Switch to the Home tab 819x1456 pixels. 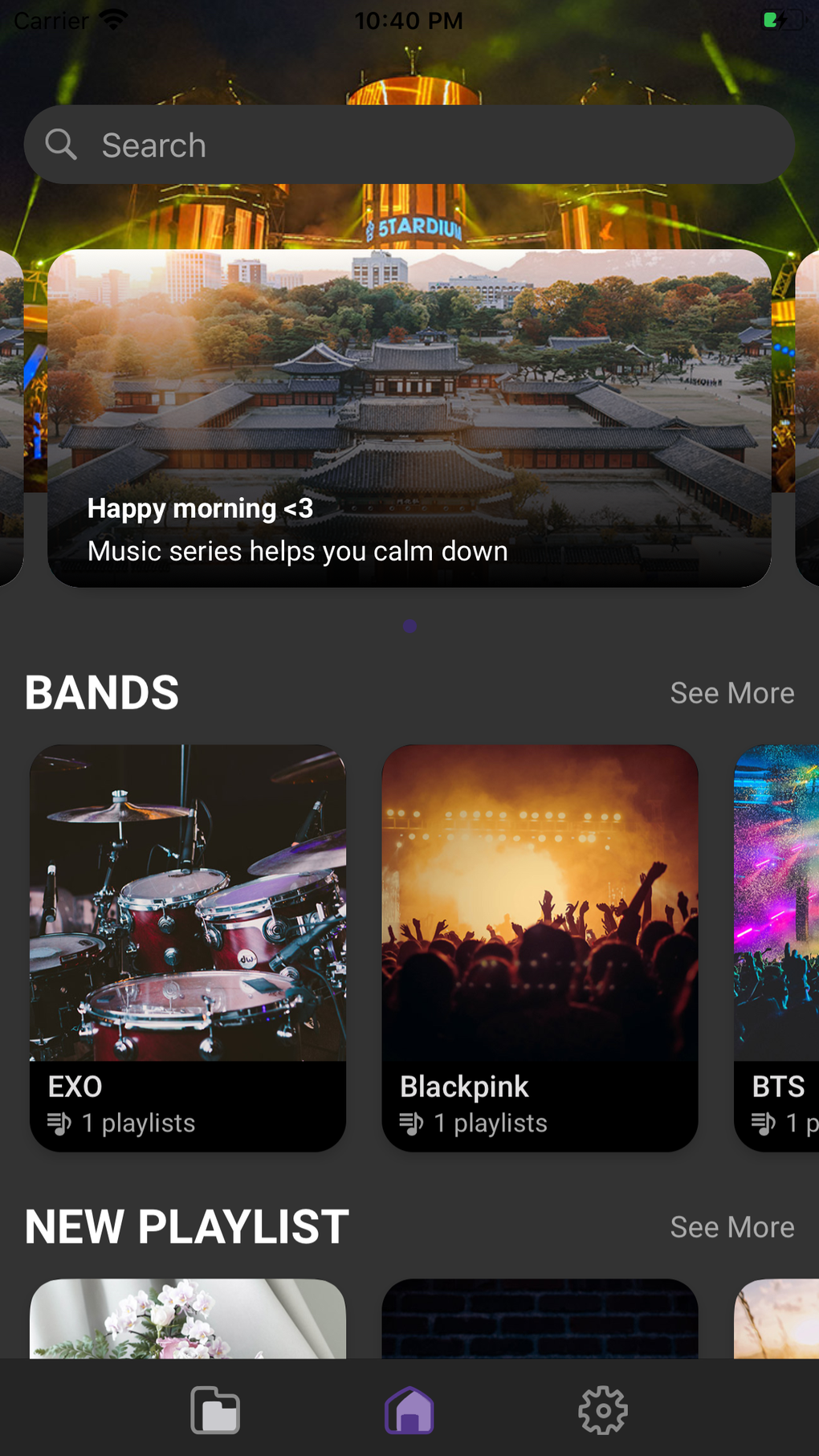coord(409,1410)
